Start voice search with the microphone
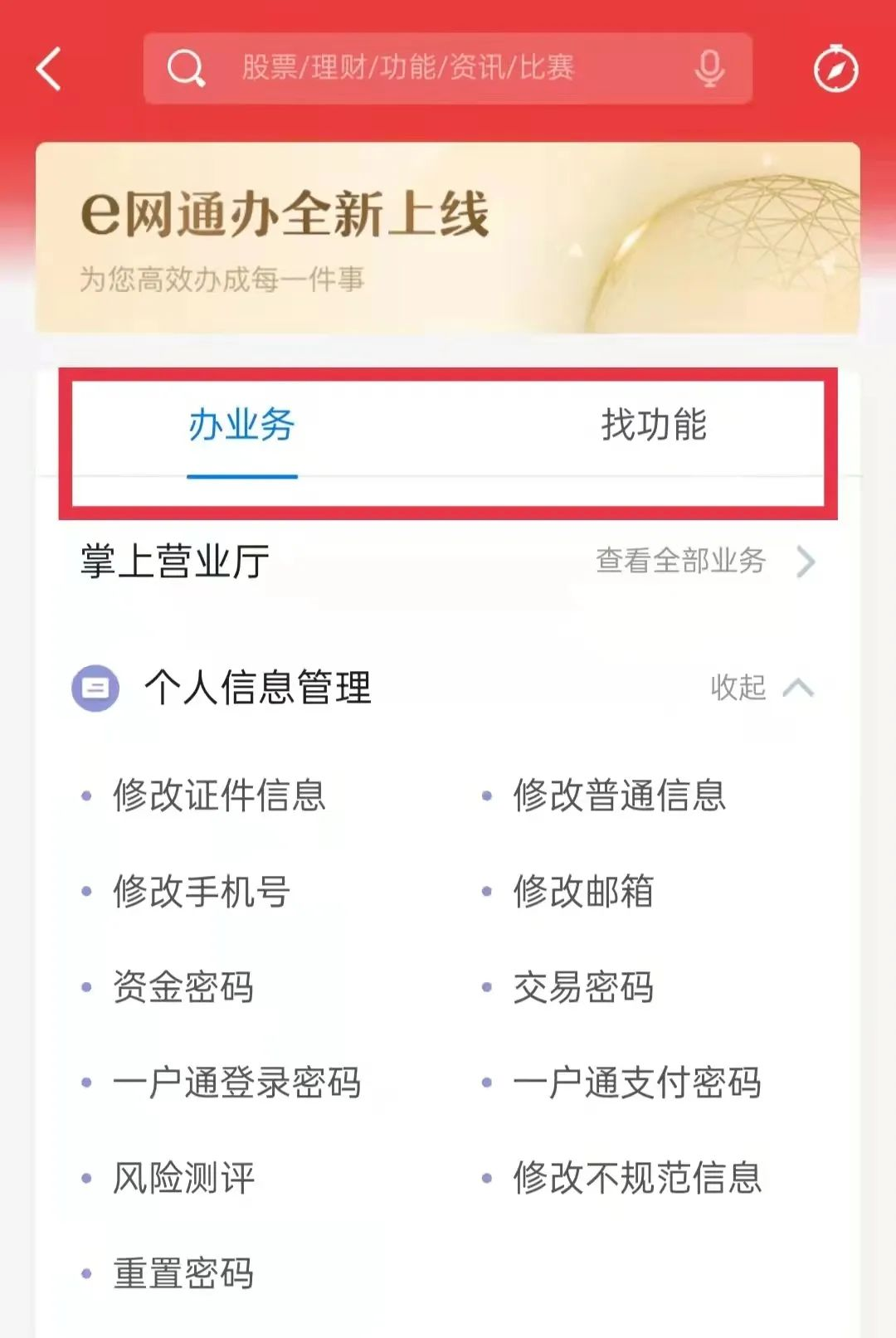The height and width of the screenshot is (1338, 896). click(709, 68)
